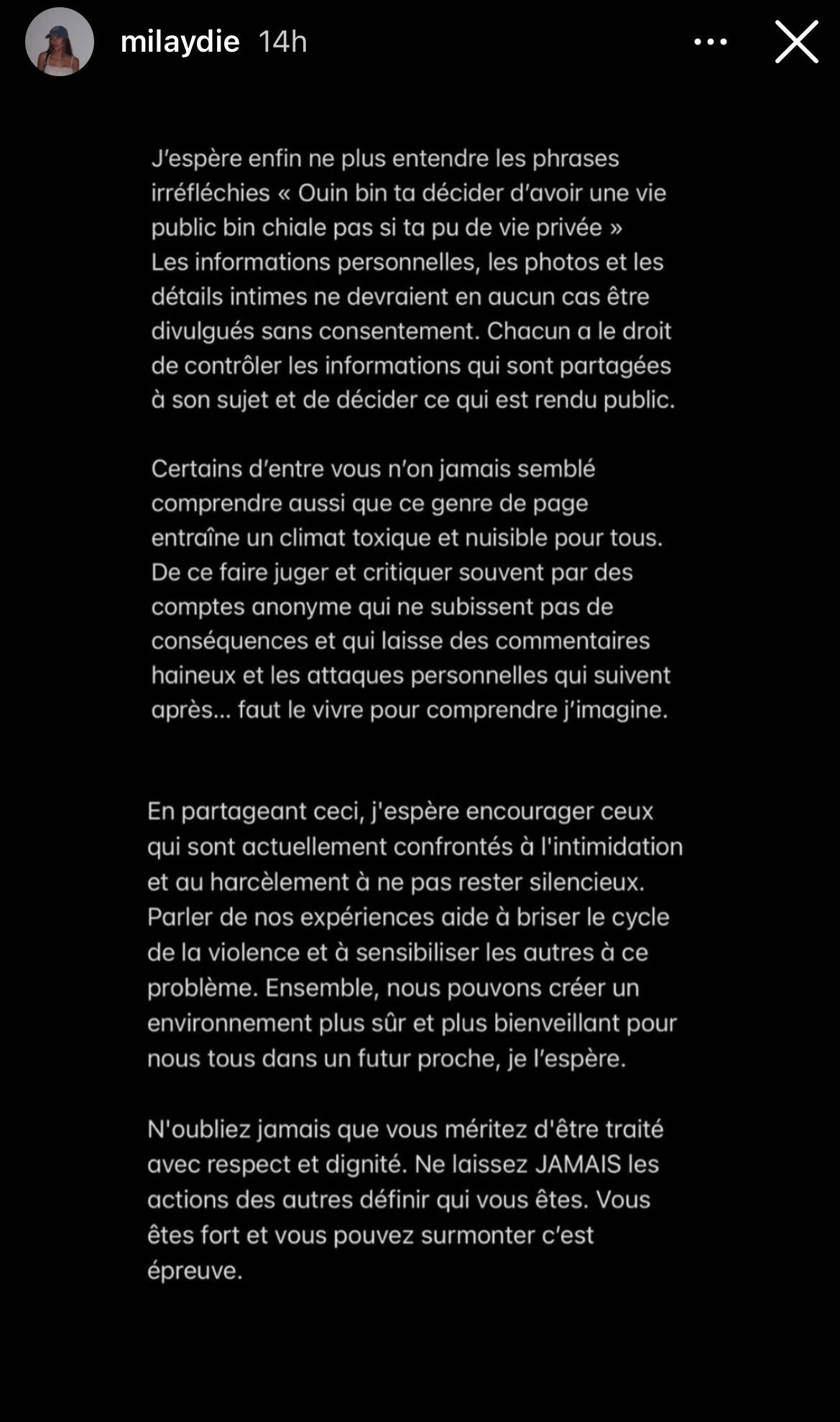
Task: Open milaydie's profile picture
Action: tap(60, 42)
